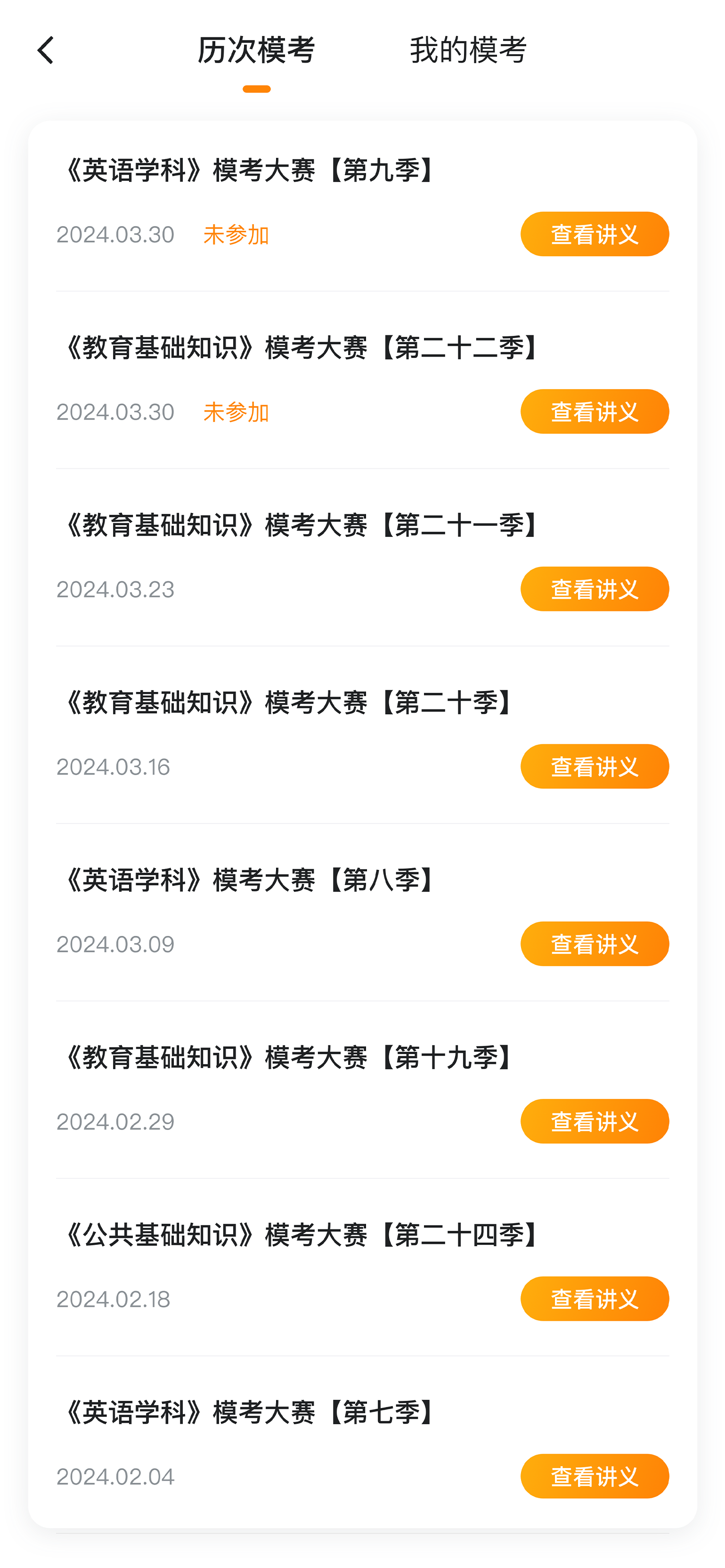The width and height of the screenshot is (725, 1568).
Task: Open 查看讲义 for 教育基础知识 第二十二季
Action: click(594, 412)
